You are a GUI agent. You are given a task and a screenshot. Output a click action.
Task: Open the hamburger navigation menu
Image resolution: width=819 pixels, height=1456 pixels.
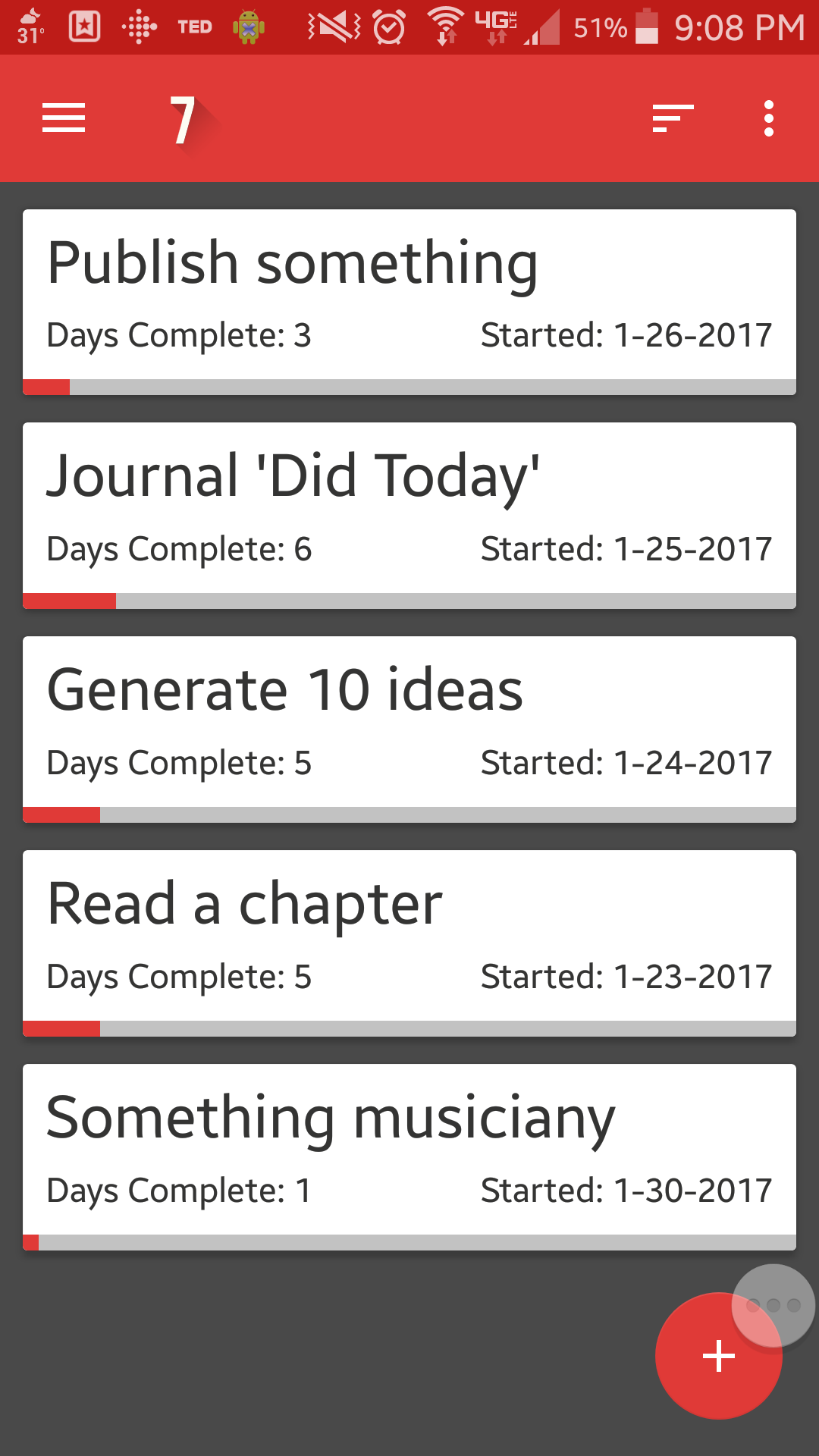coord(64,118)
